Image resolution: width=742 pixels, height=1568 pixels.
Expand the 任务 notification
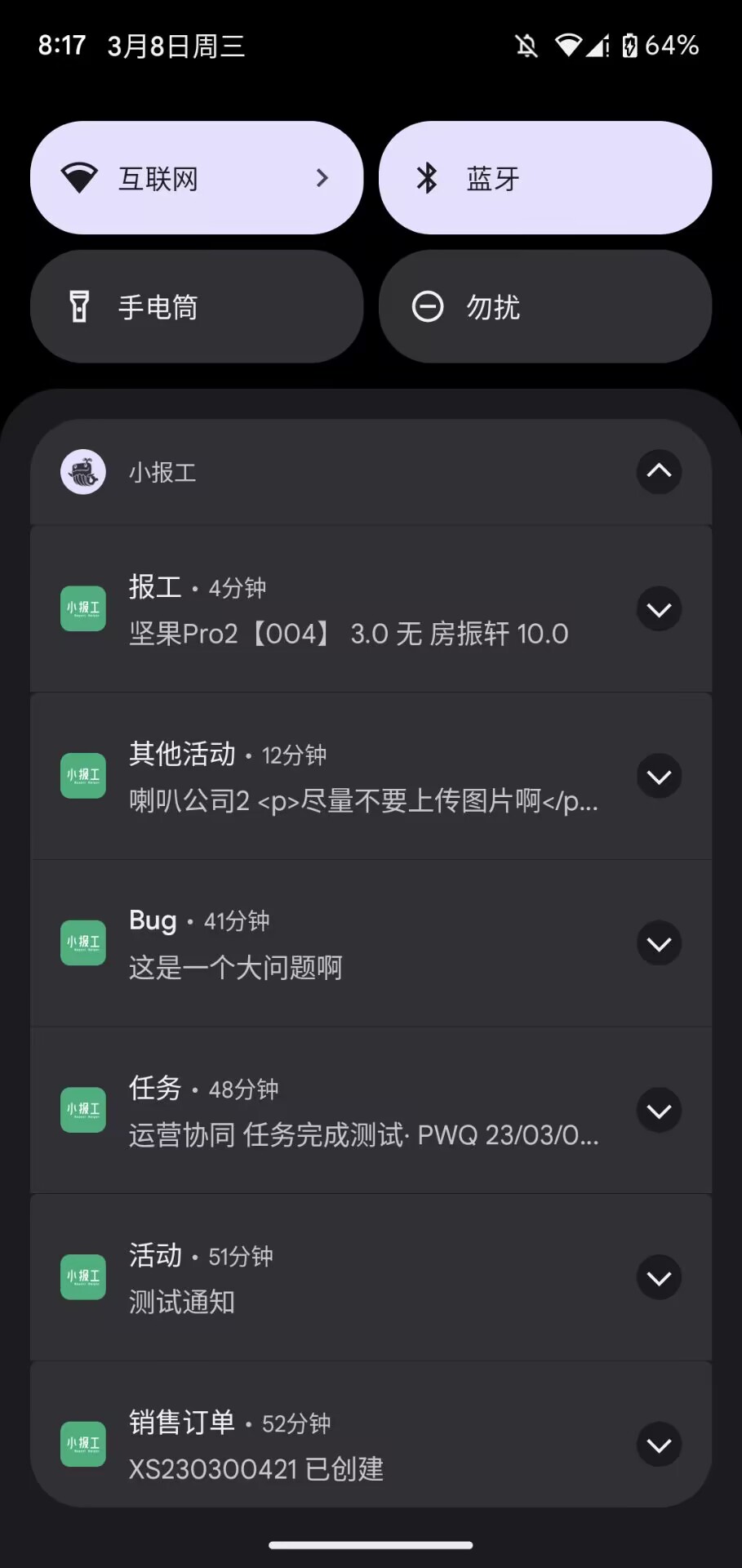[659, 1111]
